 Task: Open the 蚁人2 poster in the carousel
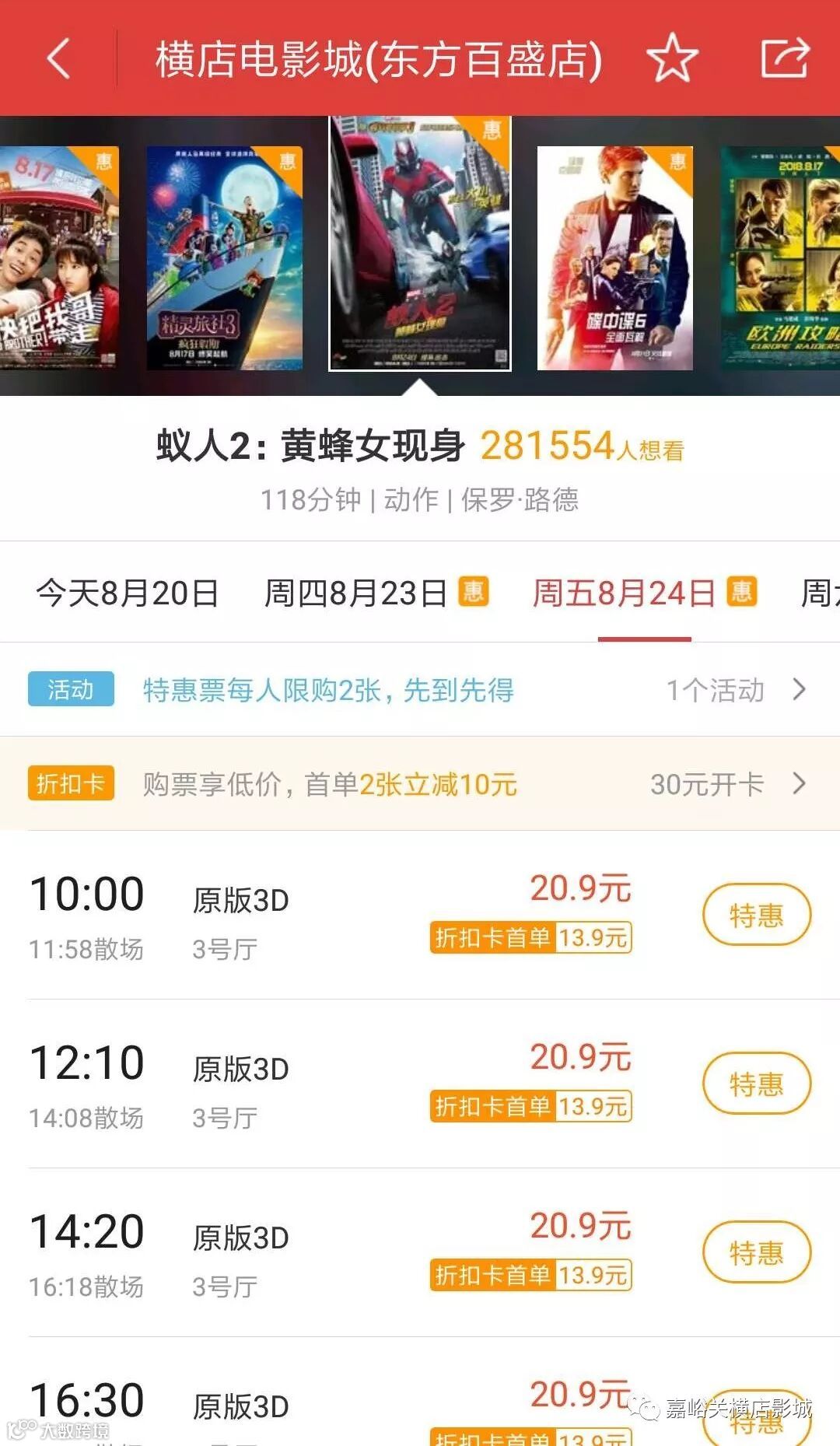point(420,243)
